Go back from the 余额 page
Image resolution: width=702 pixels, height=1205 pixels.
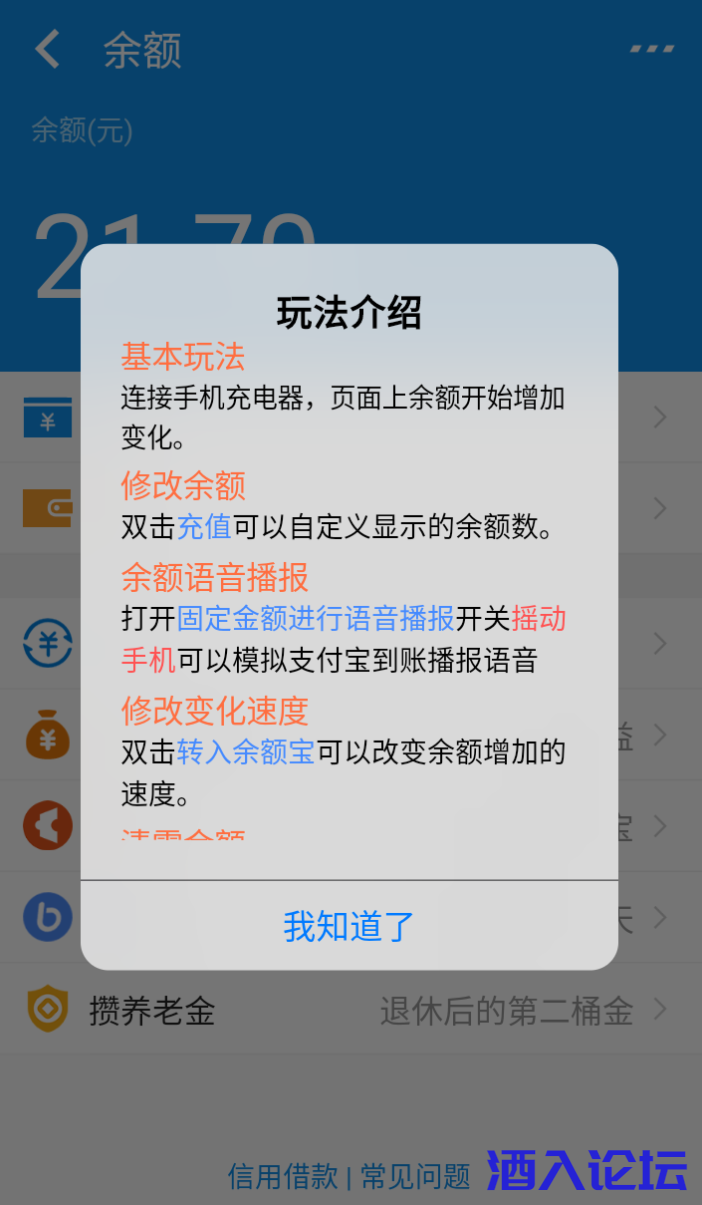click(47, 50)
